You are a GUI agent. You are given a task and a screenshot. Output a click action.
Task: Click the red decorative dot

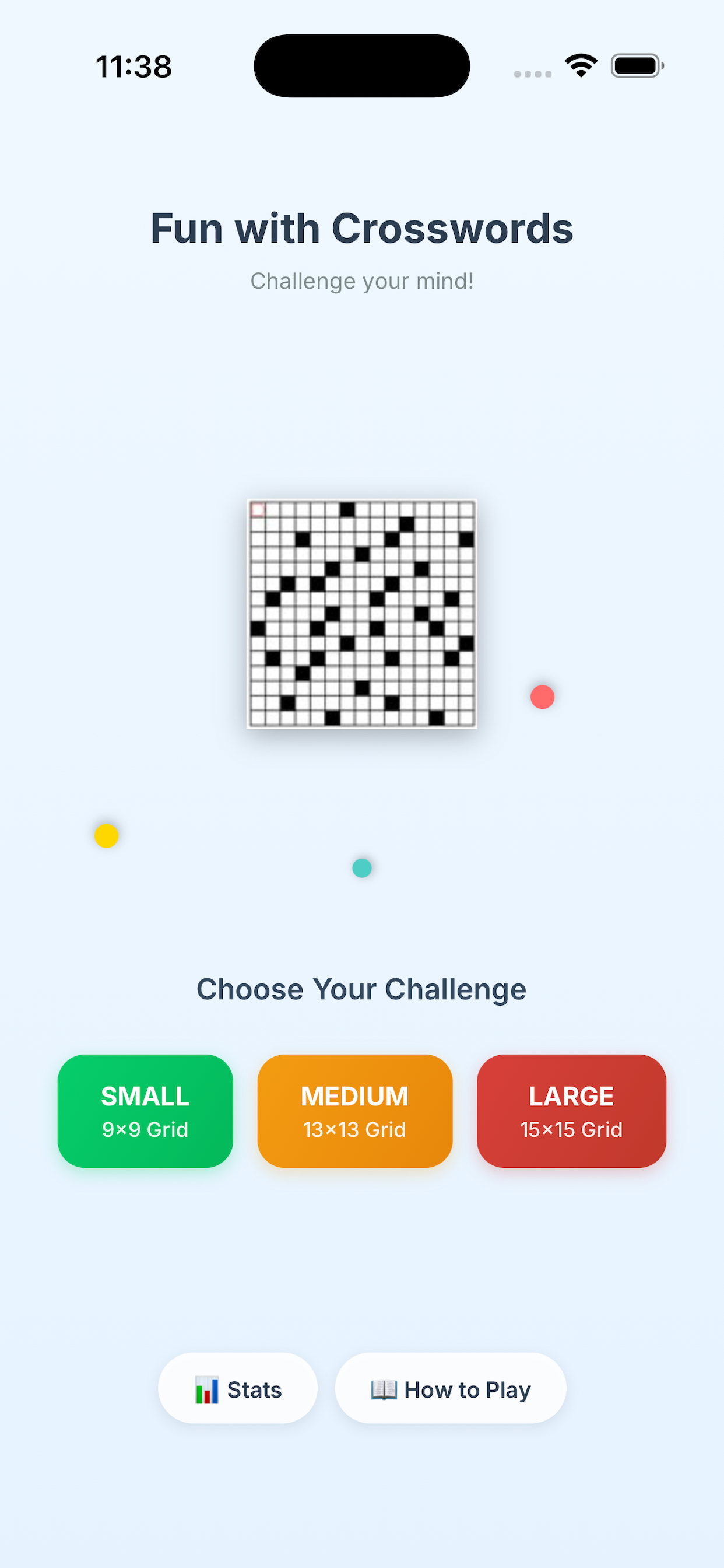coord(543,698)
